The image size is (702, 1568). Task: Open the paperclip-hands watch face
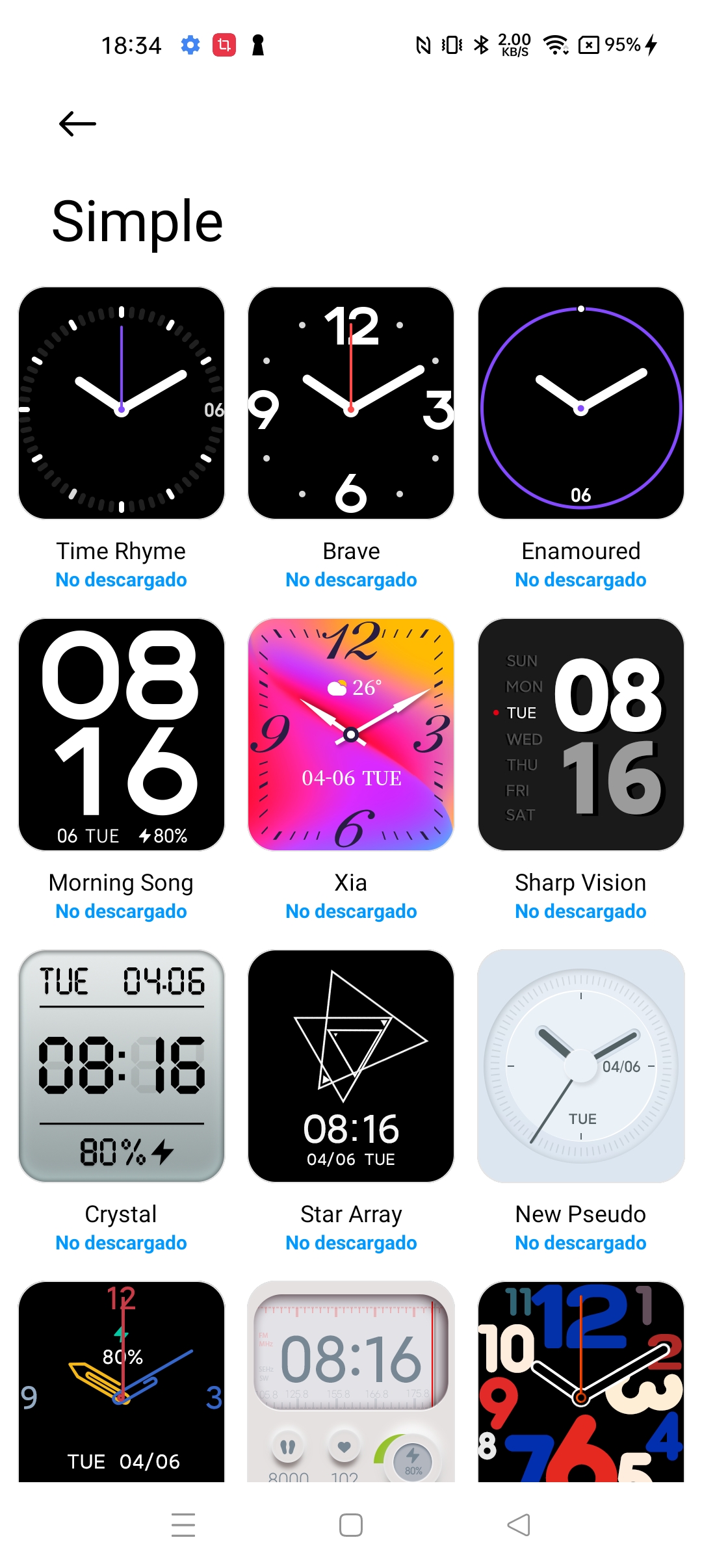[122, 1382]
